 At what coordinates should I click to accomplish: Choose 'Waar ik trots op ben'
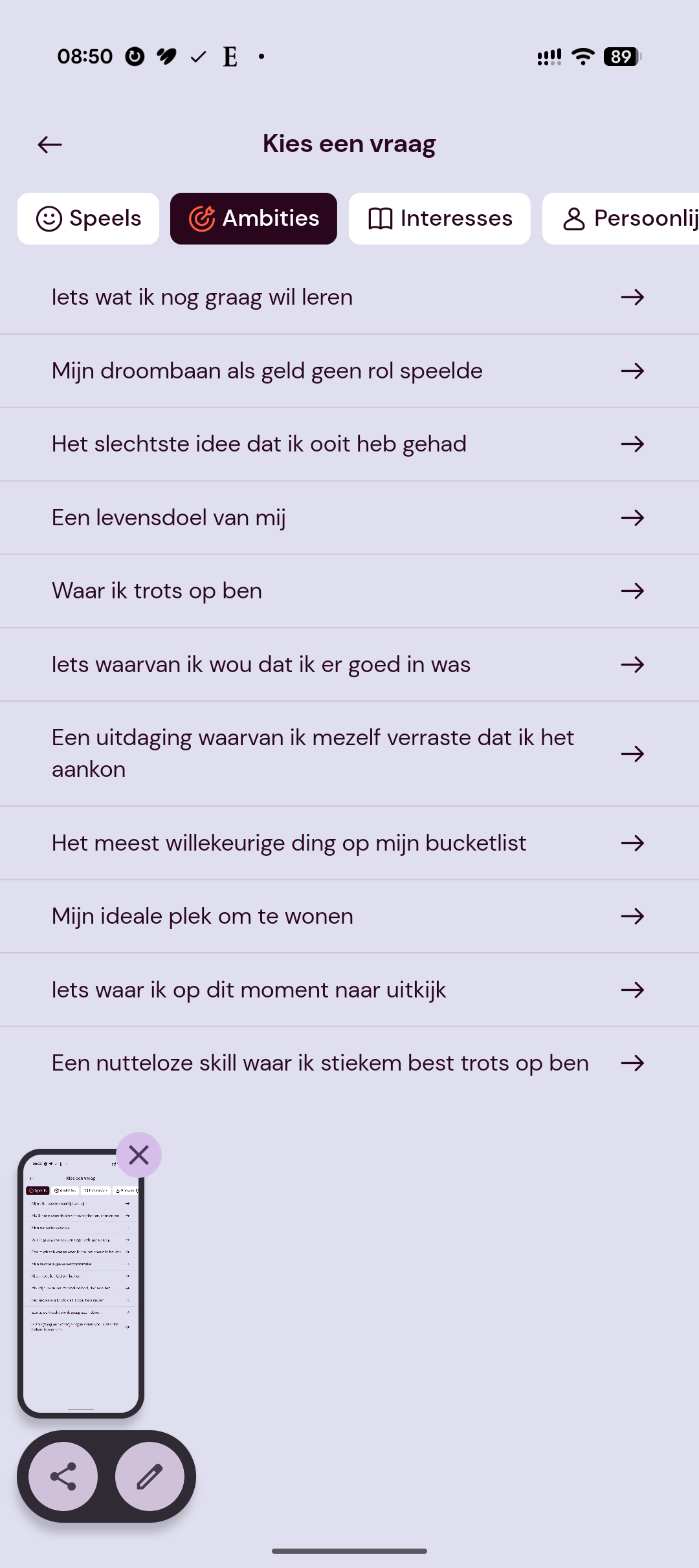coord(348,591)
